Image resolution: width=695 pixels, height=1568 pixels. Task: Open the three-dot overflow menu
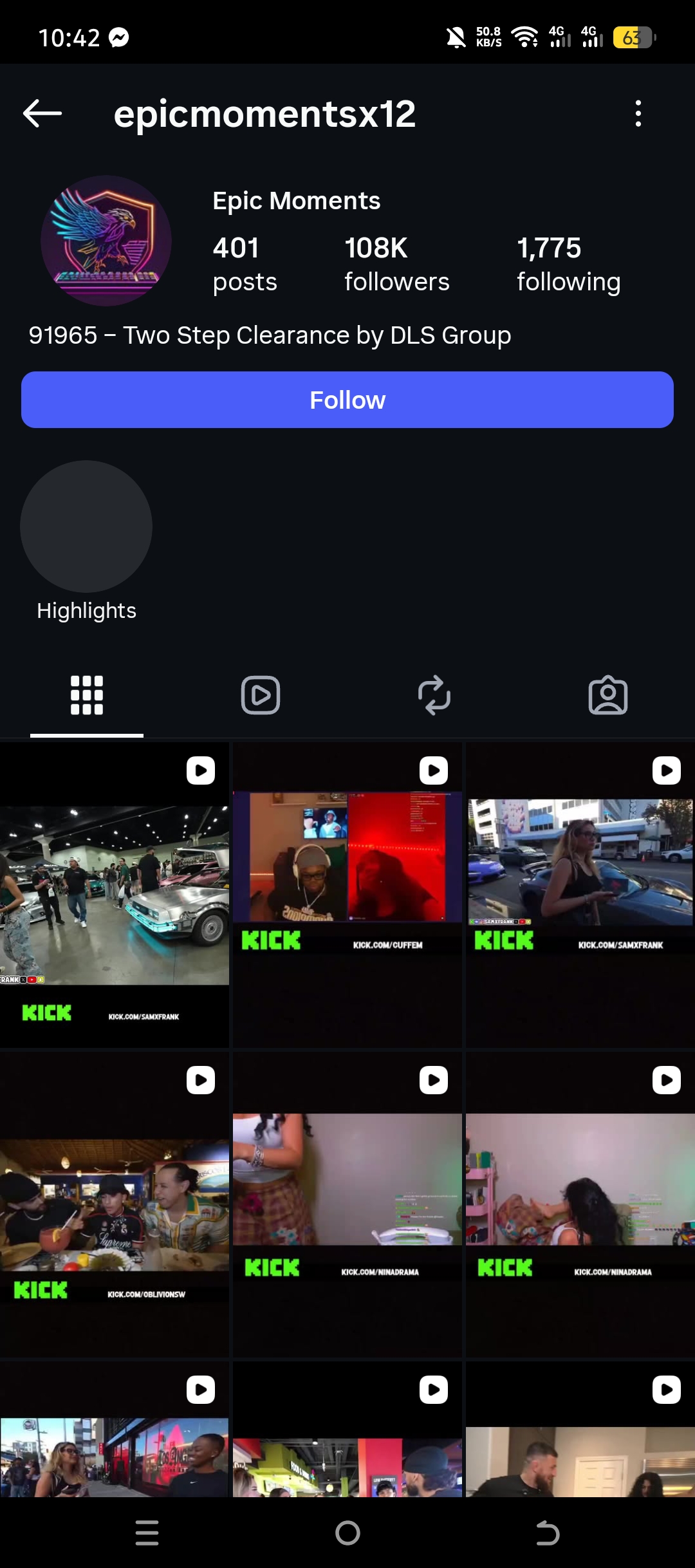tap(638, 114)
